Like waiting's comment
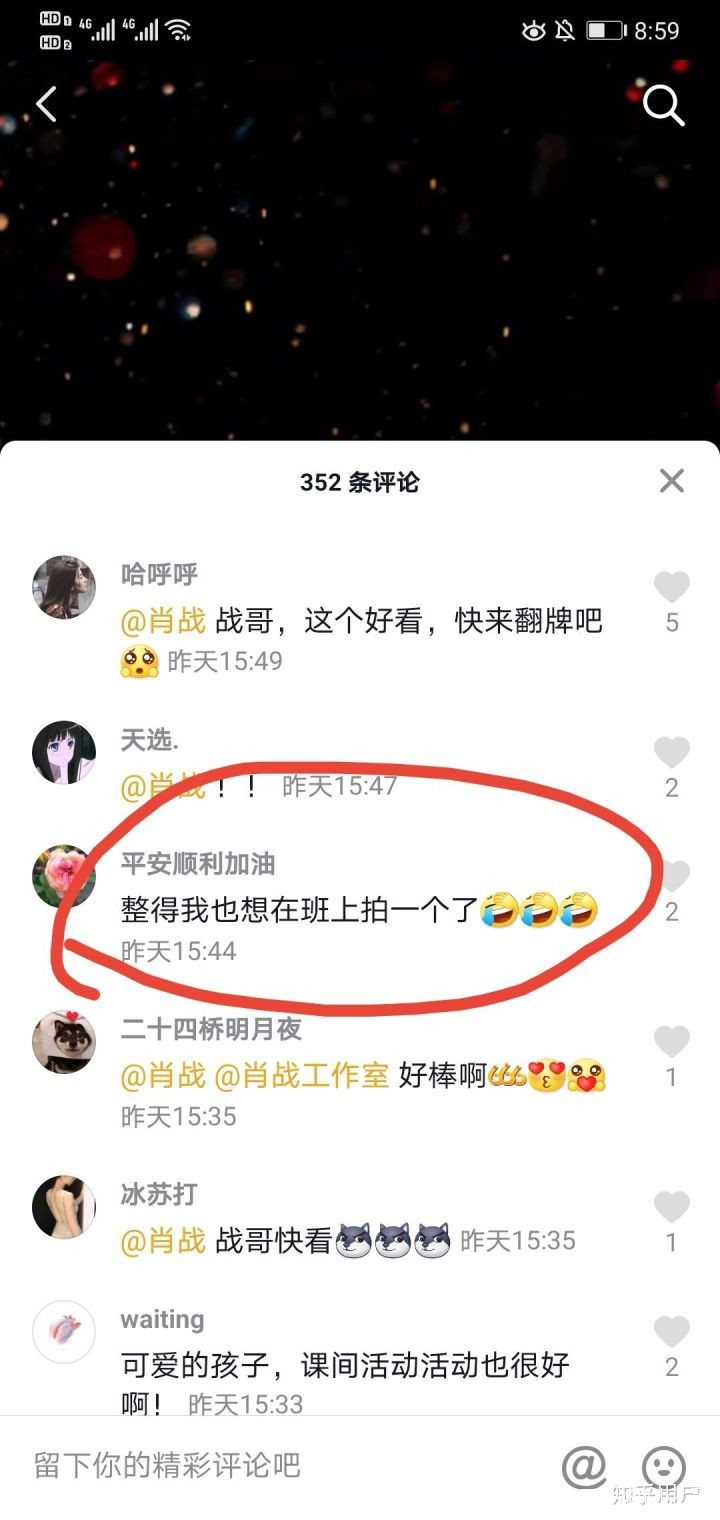This screenshot has height=1520, width=720. coord(672,1333)
